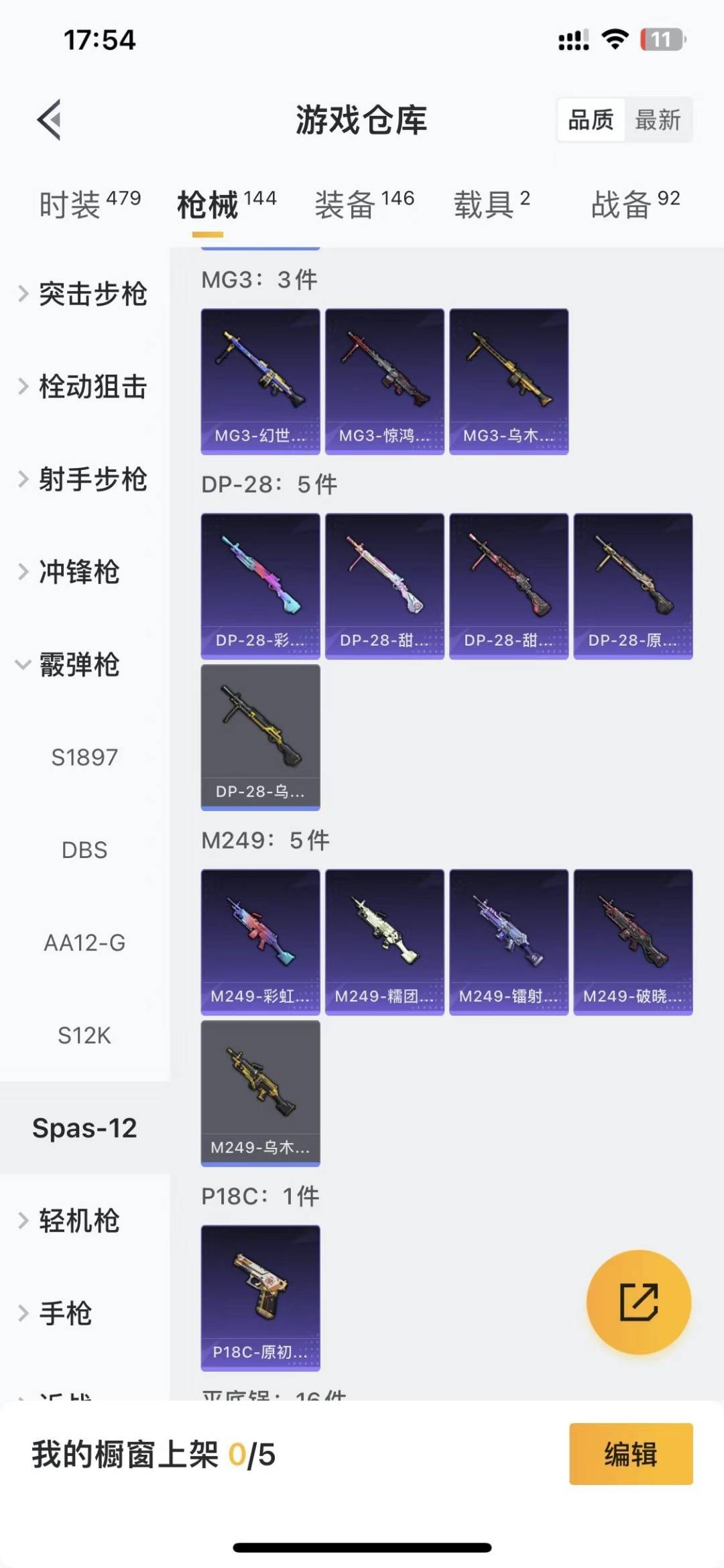Tap the battery indicator
Image resolution: width=724 pixels, height=1568 pixels.
[x=659, y=40]
